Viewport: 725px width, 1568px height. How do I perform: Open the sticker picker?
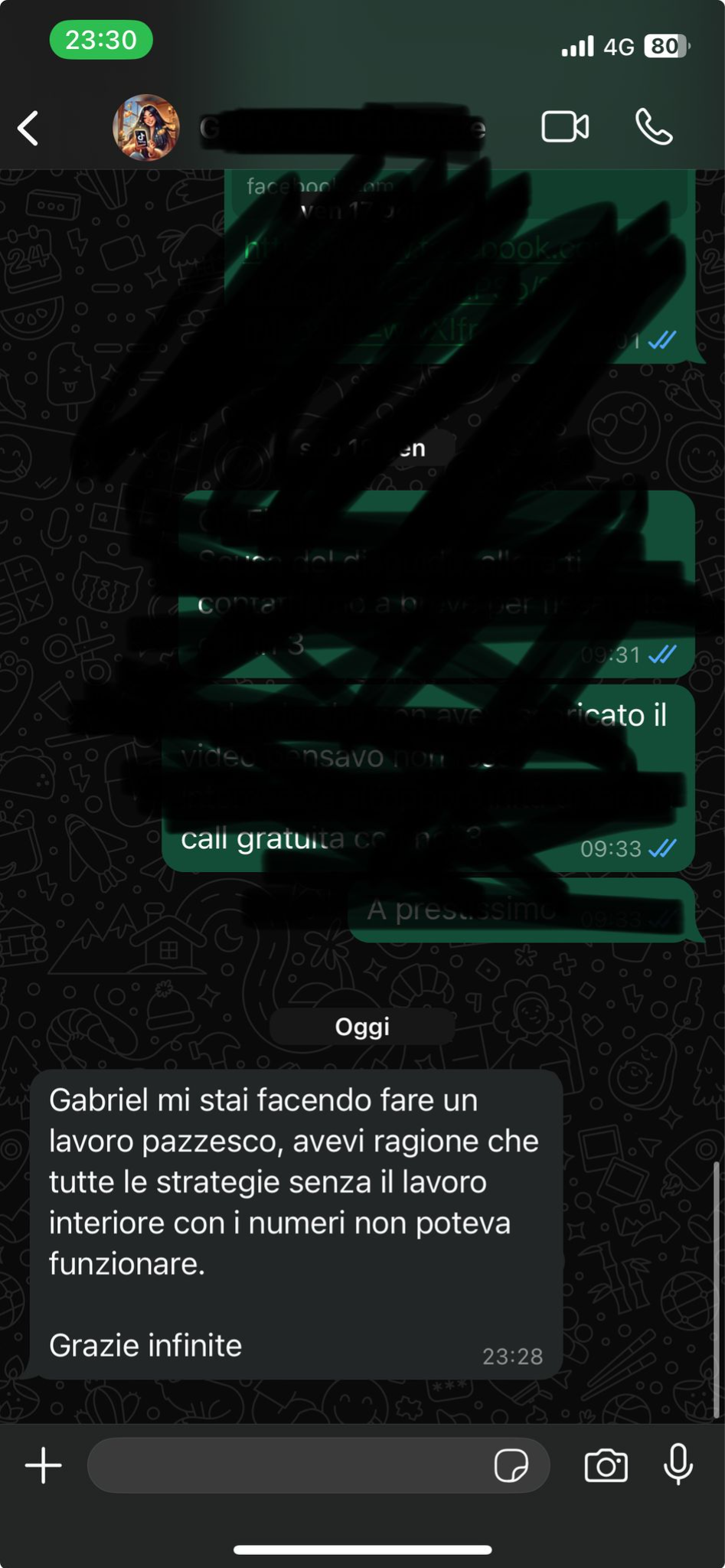coord(511,1465)
